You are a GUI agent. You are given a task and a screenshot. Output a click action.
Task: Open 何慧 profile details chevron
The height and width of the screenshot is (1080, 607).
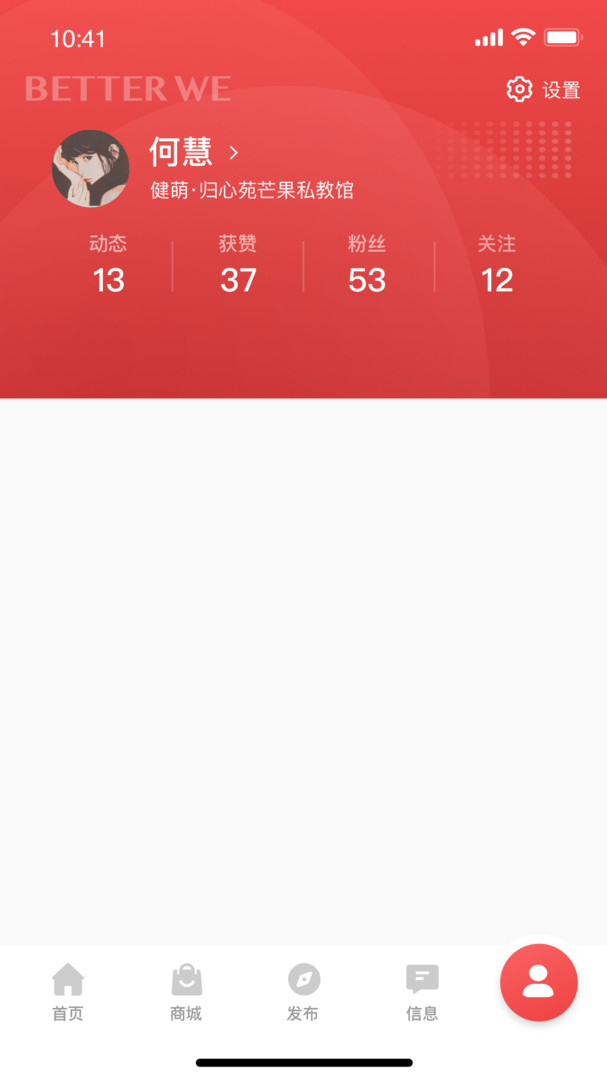click(x=234, y=153)
